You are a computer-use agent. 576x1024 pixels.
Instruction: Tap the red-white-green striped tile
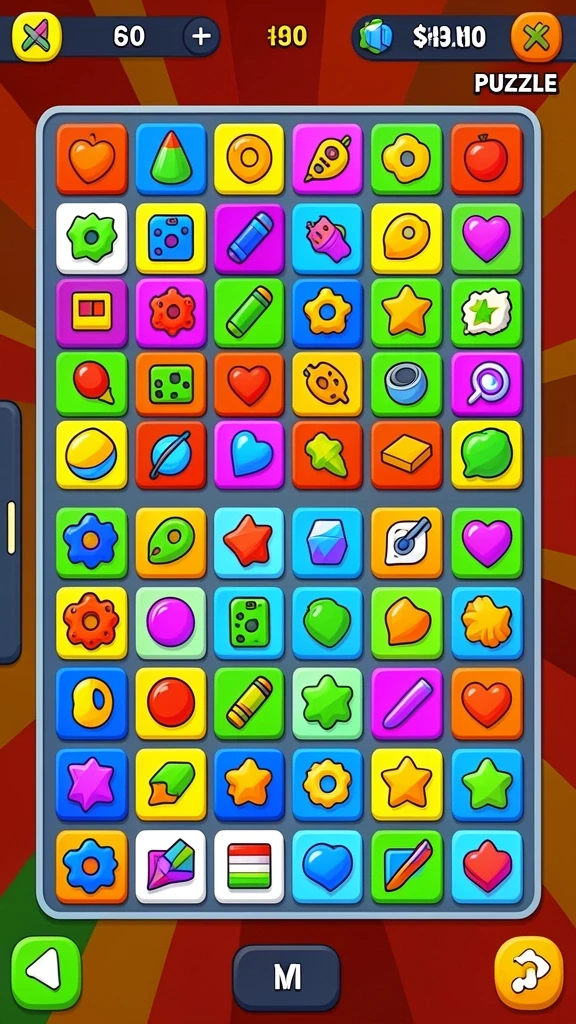tap(249, 866)
